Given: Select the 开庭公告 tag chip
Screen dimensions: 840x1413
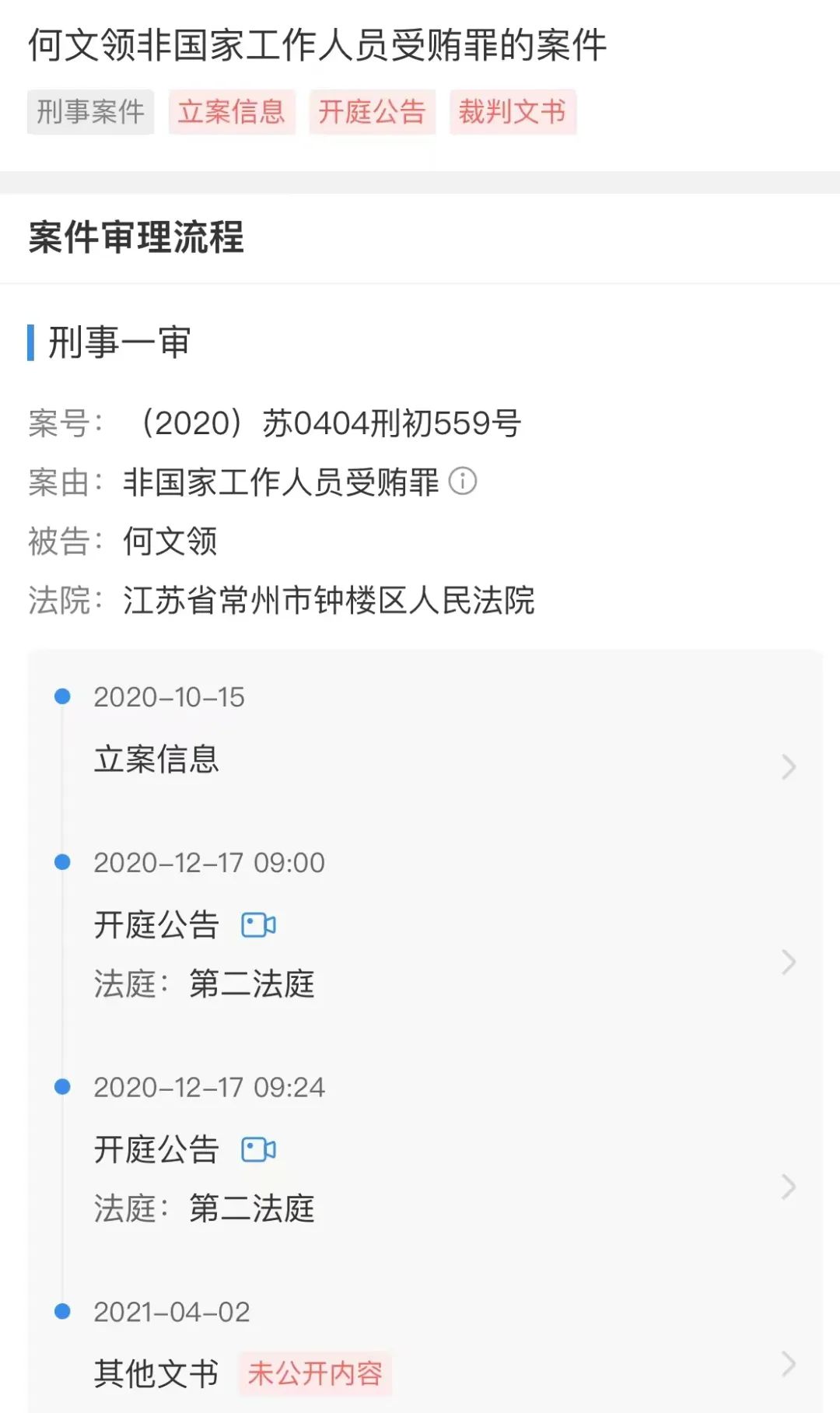Looking at the screenshot, I should click(x=372, y=112).
